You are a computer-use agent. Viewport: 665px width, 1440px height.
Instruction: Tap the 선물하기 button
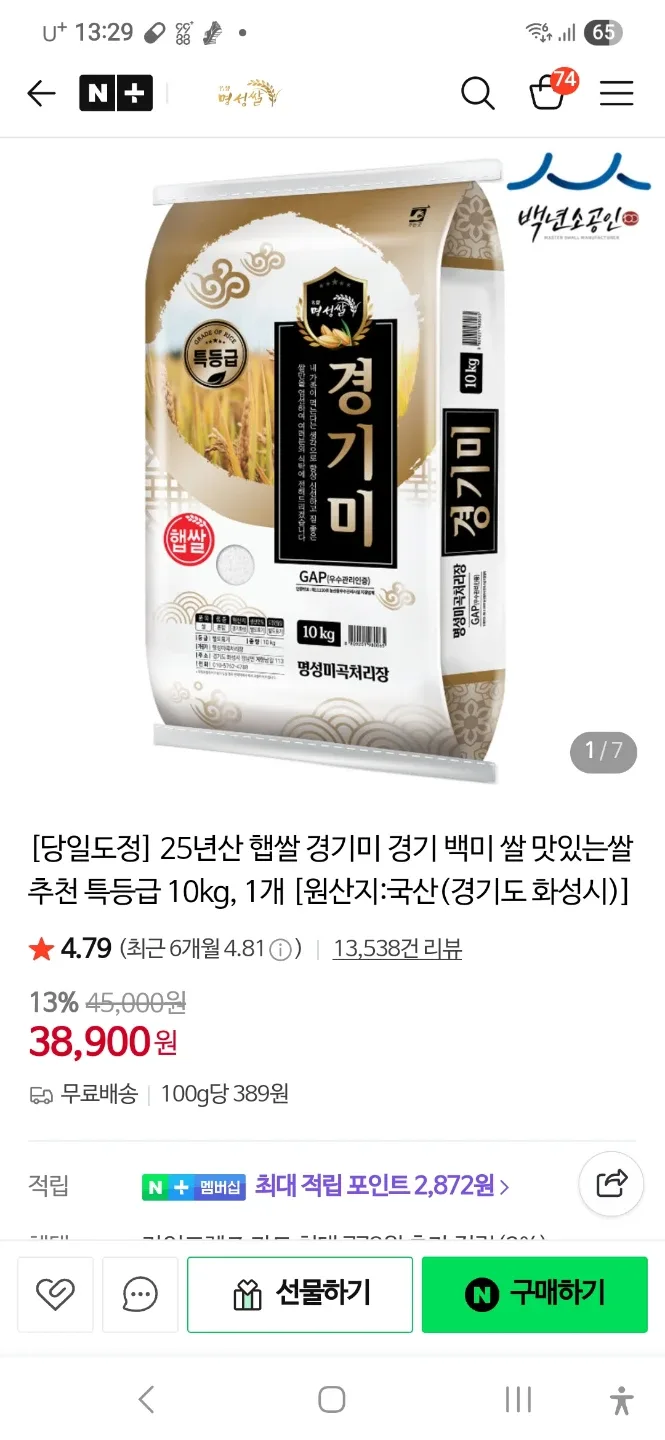click(x=300, y=1294)
